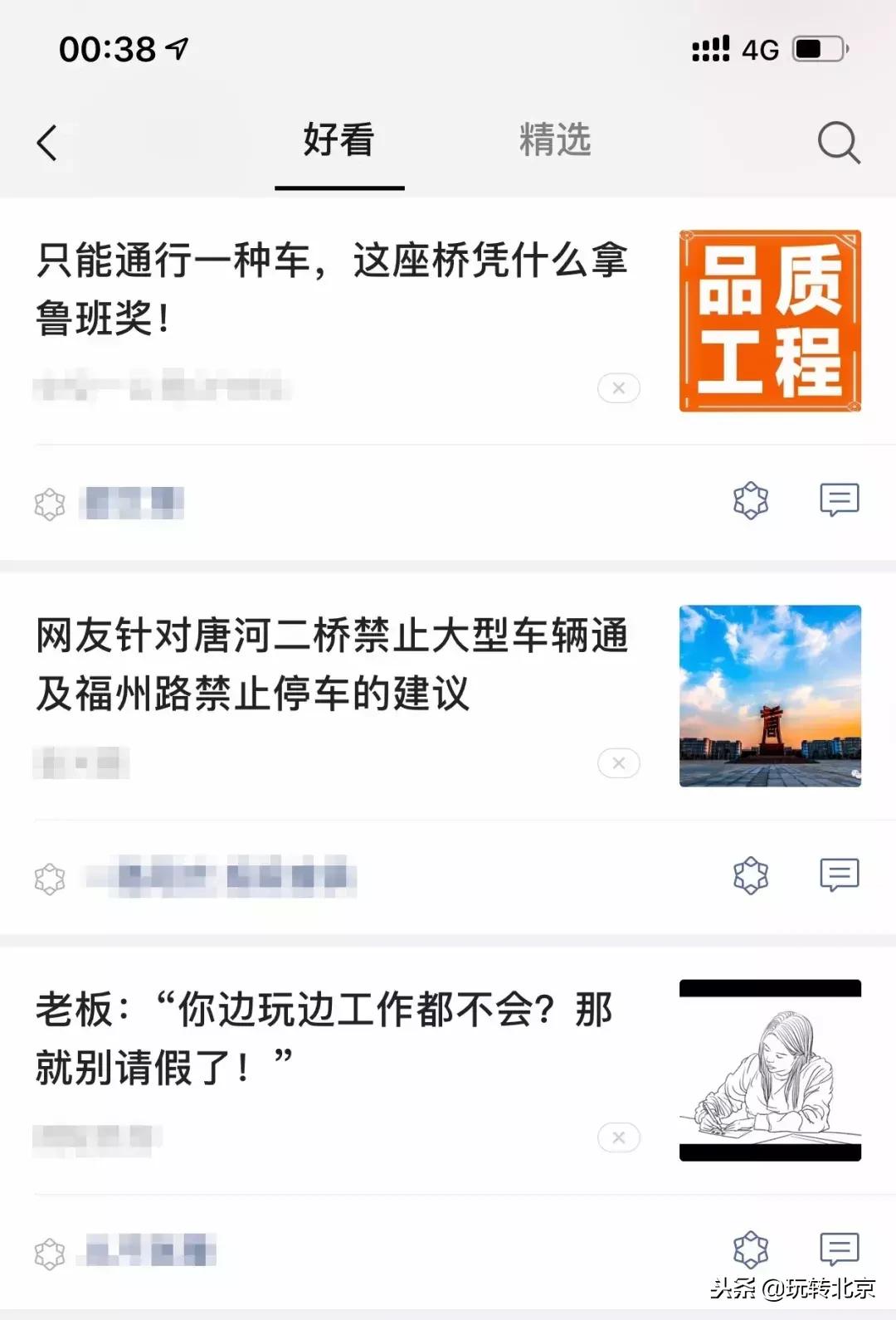This screenshot has width=896, height=1320.
Task: Tap the sketch video thumbnail of the last article
Action: [769, 1070]
